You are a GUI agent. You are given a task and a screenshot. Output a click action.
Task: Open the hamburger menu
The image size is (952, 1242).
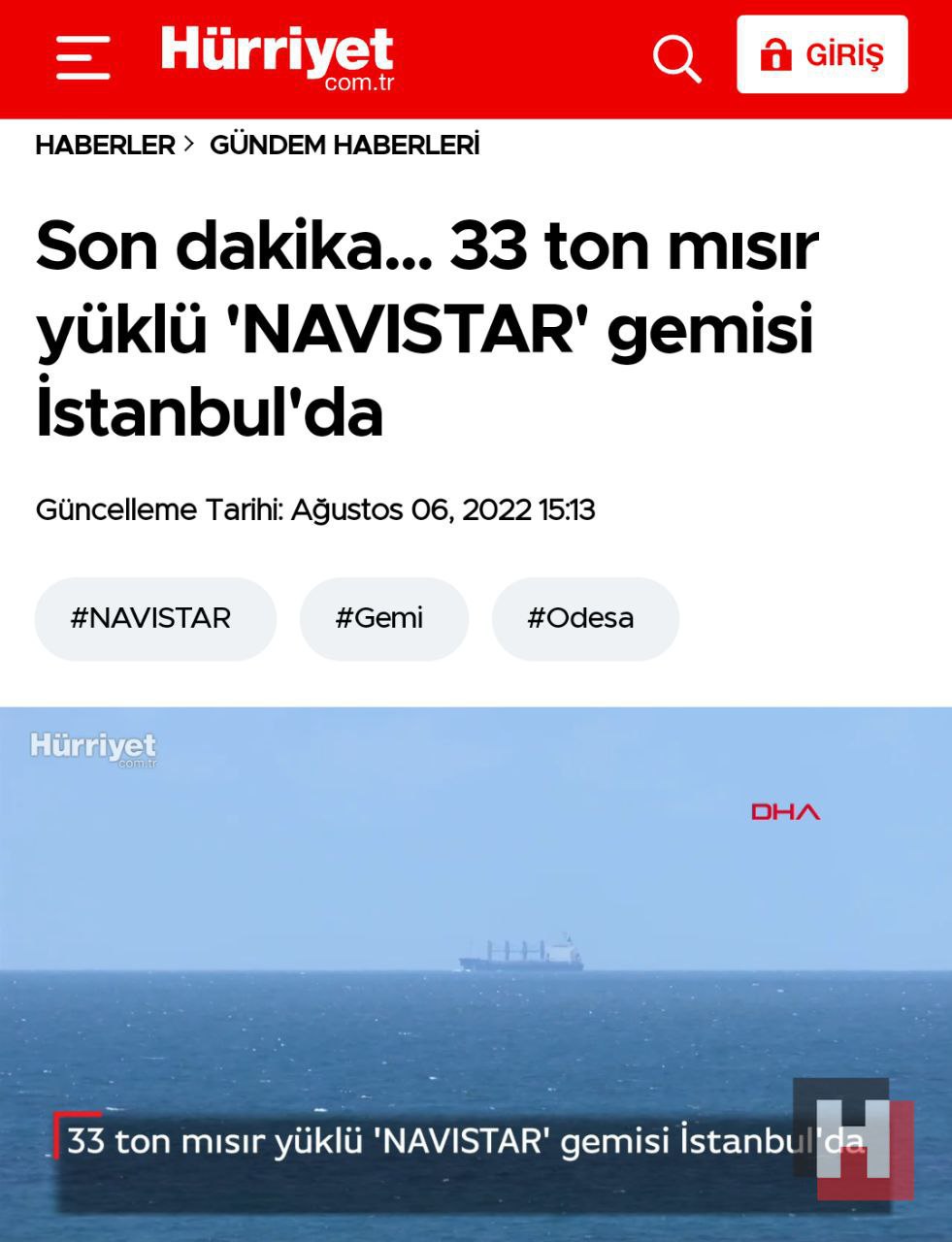coord(82,57)
